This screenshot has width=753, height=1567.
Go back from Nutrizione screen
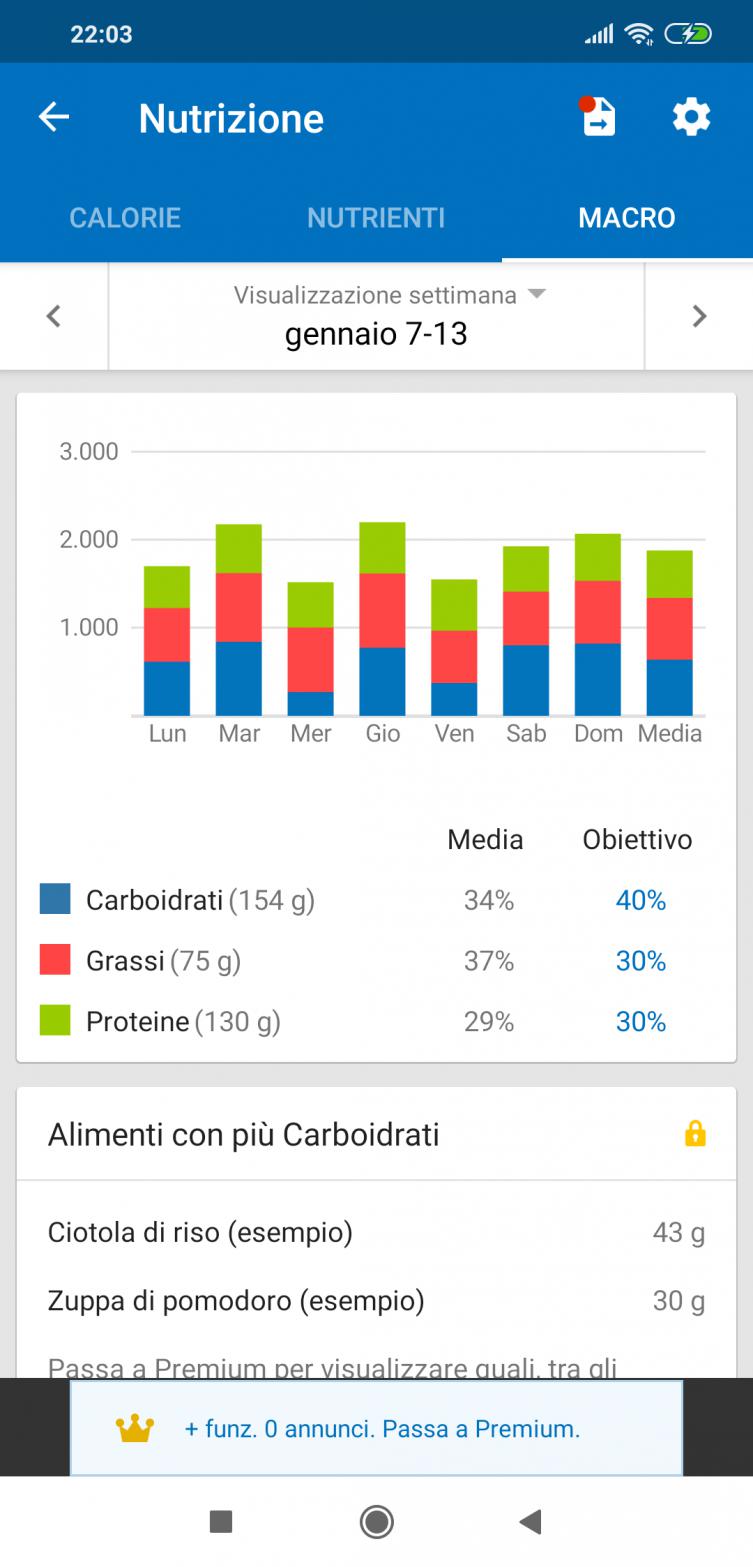tap(54, 118)
